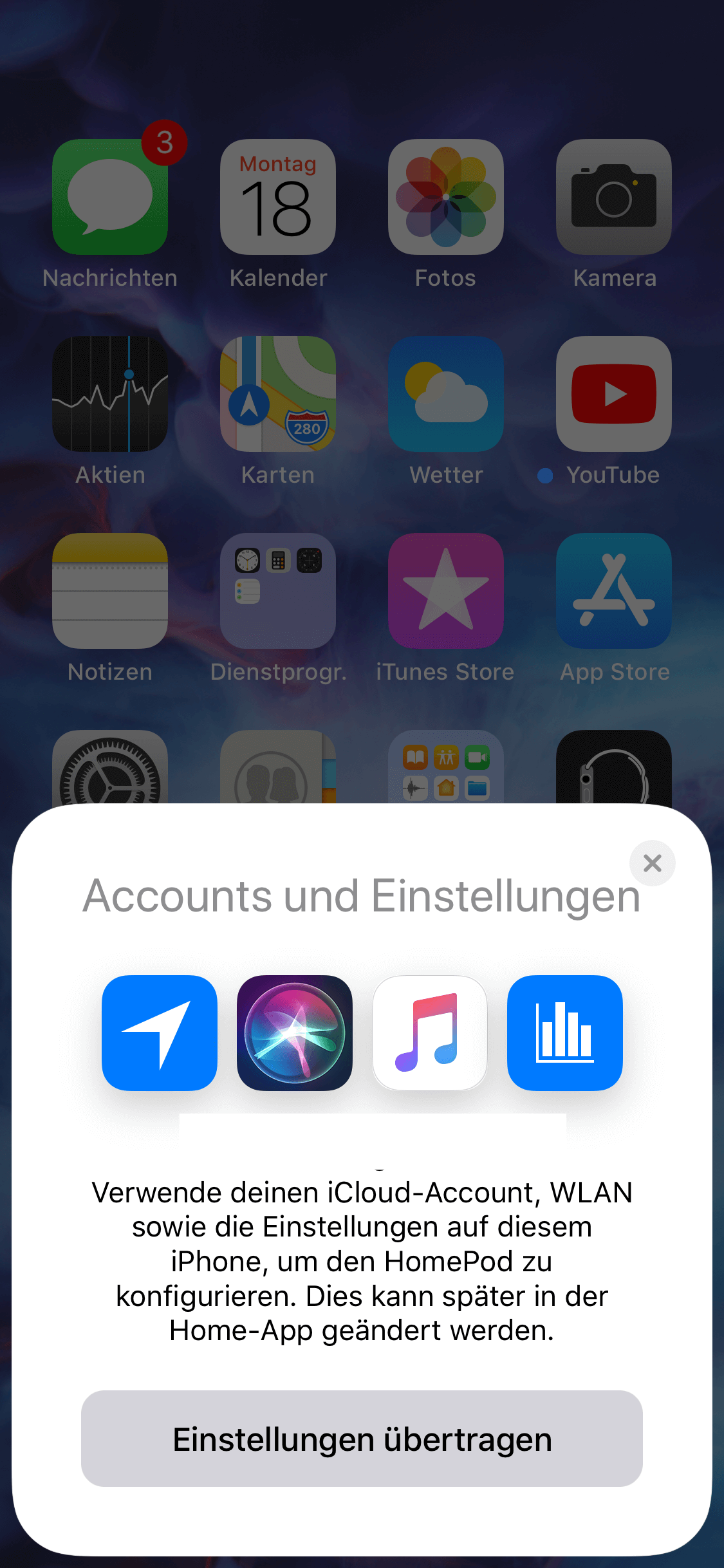Tap Einstellungen übertragen button

pyautogui.click(x=362, y=1439)
